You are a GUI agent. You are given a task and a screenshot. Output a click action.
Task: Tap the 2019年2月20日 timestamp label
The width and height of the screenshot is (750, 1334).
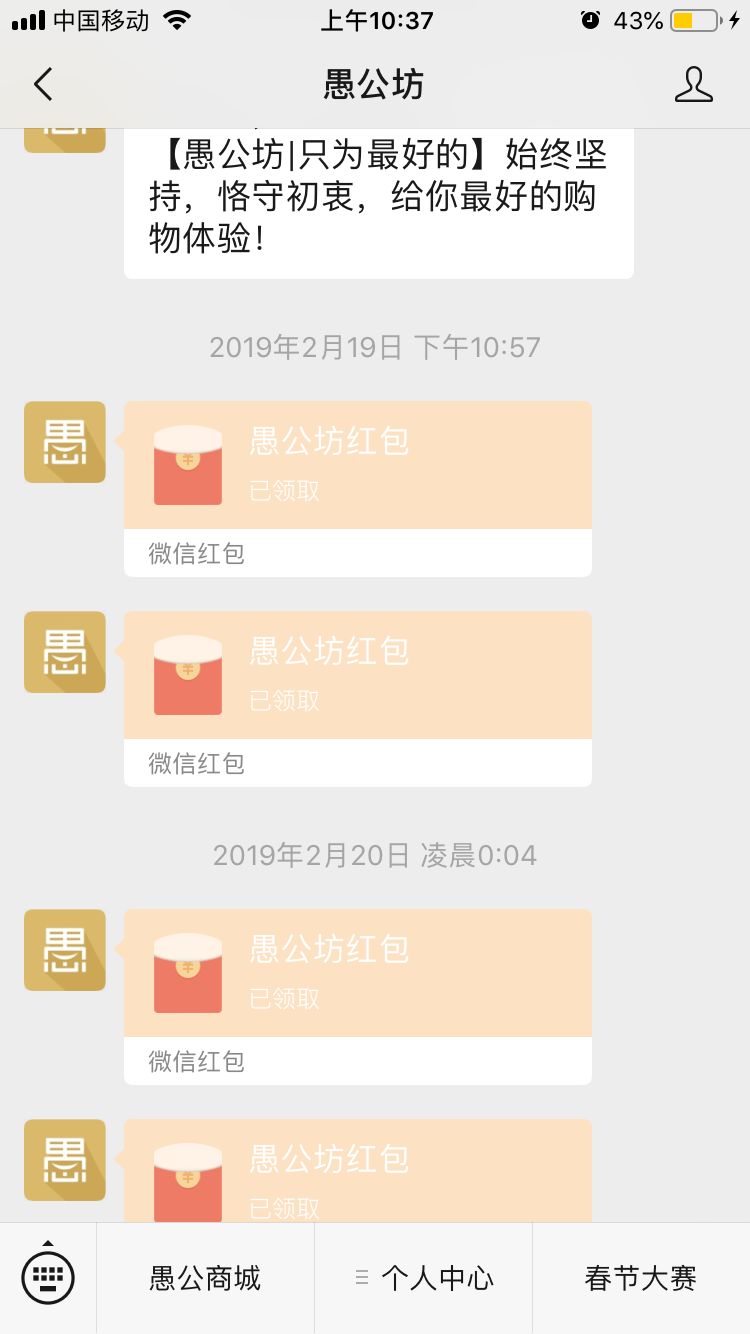point(375,855)
